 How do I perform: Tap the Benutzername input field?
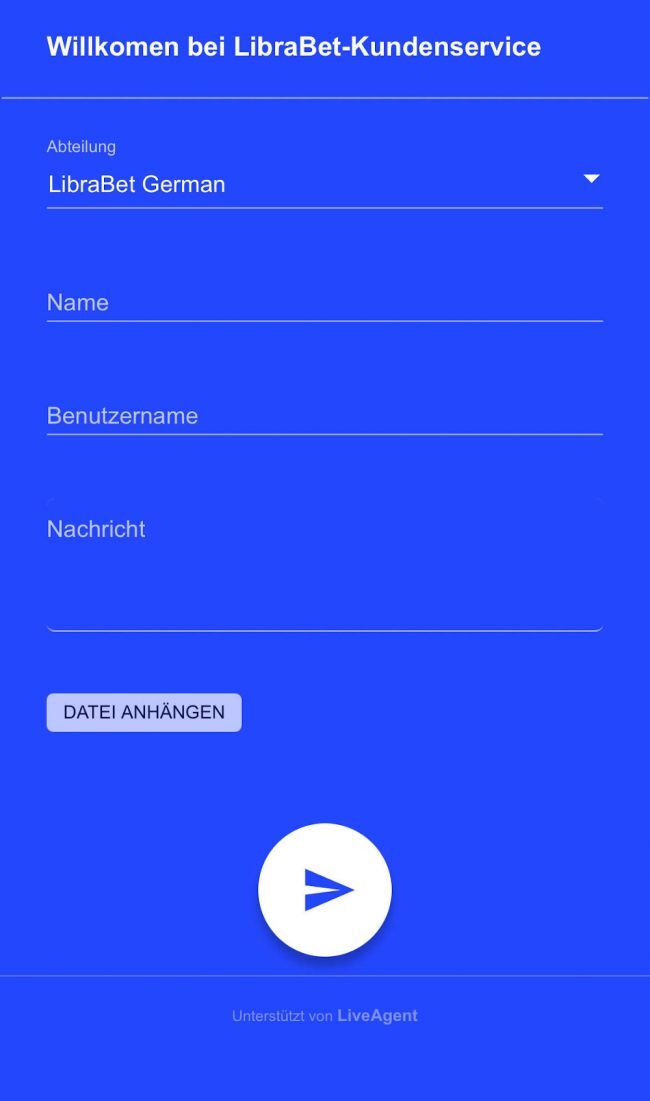[324, 415]
